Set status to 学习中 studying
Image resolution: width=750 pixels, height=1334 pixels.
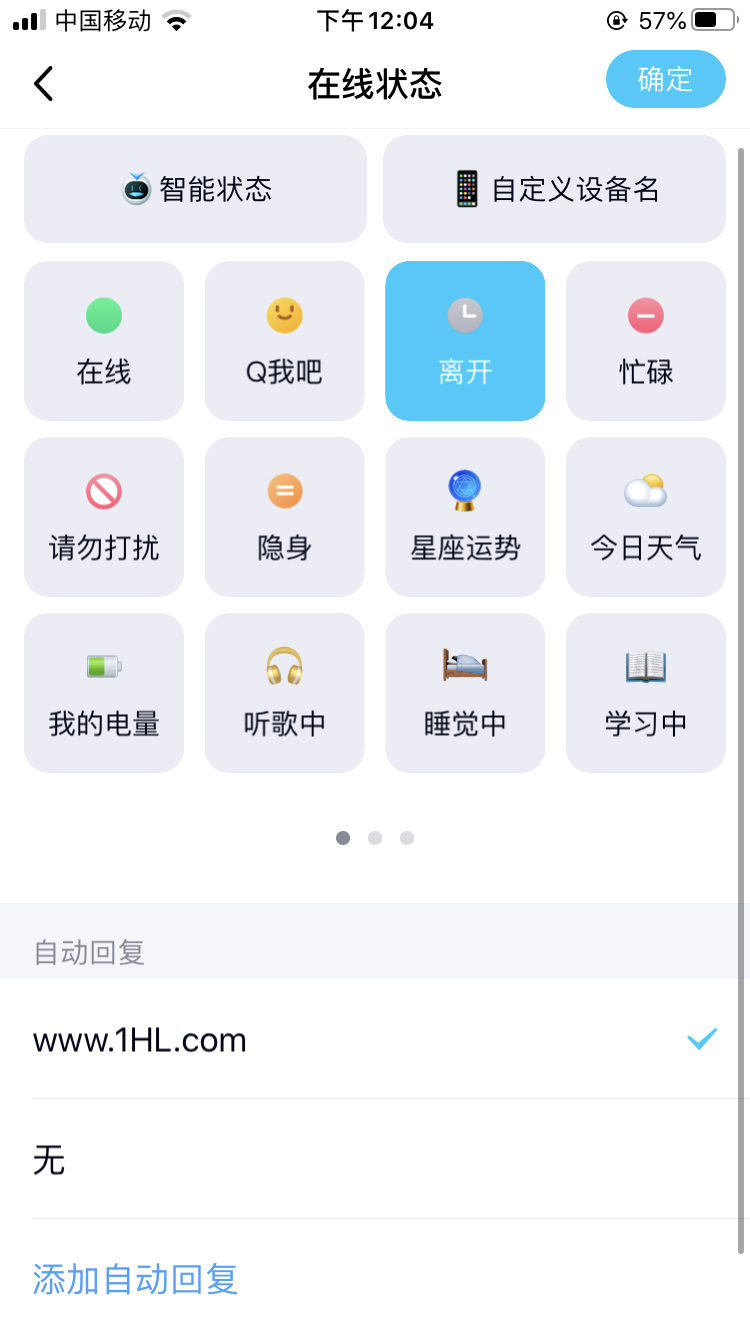click(x=646, y=693)
